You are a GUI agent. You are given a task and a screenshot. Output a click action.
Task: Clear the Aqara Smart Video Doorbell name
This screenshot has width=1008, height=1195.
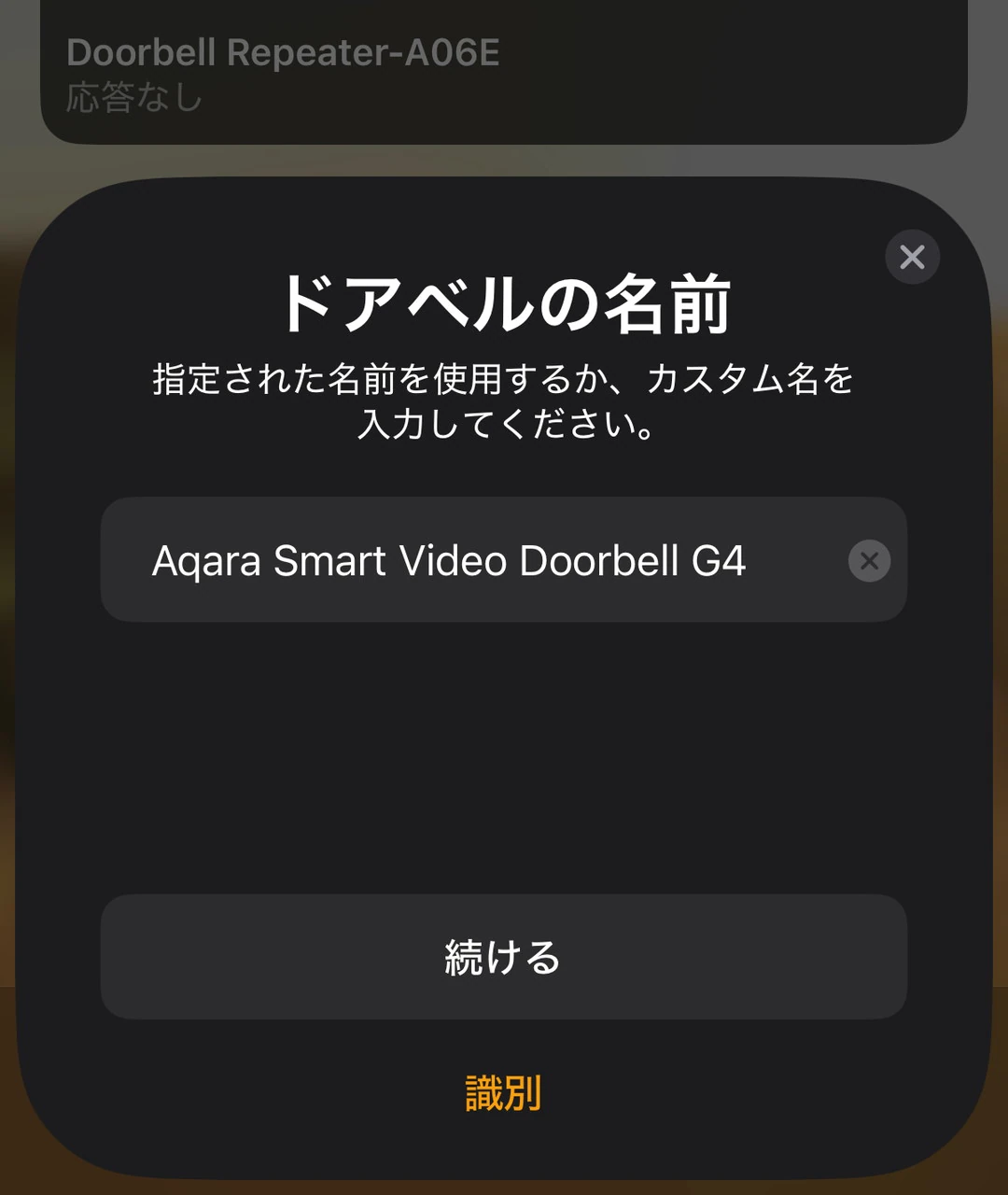click(x=869, y=561)
